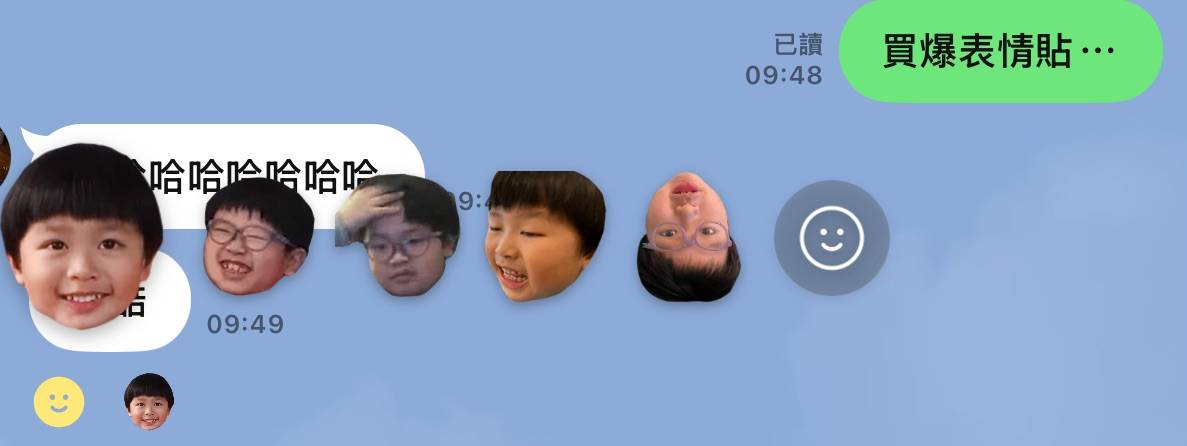Open more reaction emojis via smiley button
This screenshot has height=446, width=1187.
[x=831, y=237]
